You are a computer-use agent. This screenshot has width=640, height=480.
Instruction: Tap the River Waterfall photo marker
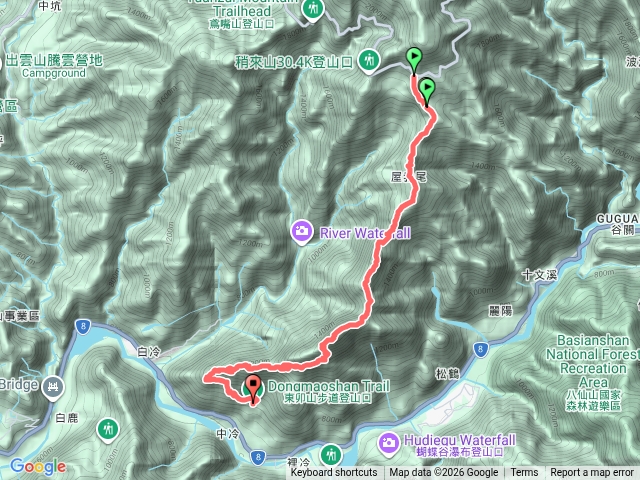(301, 232)
